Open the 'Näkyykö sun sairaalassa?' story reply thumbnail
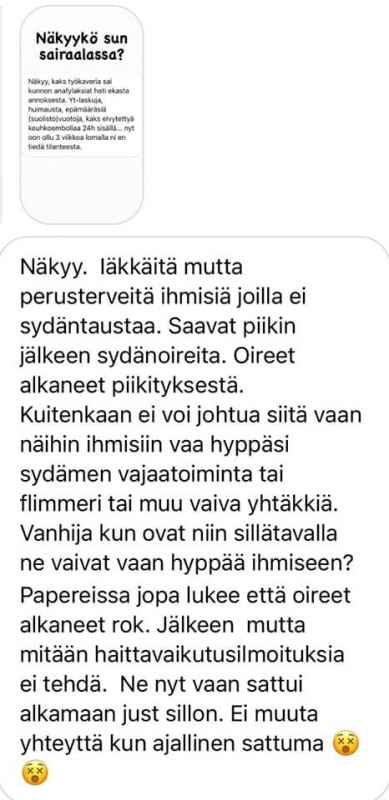Screen dimensions: 389x800 [x=82, y=115]
